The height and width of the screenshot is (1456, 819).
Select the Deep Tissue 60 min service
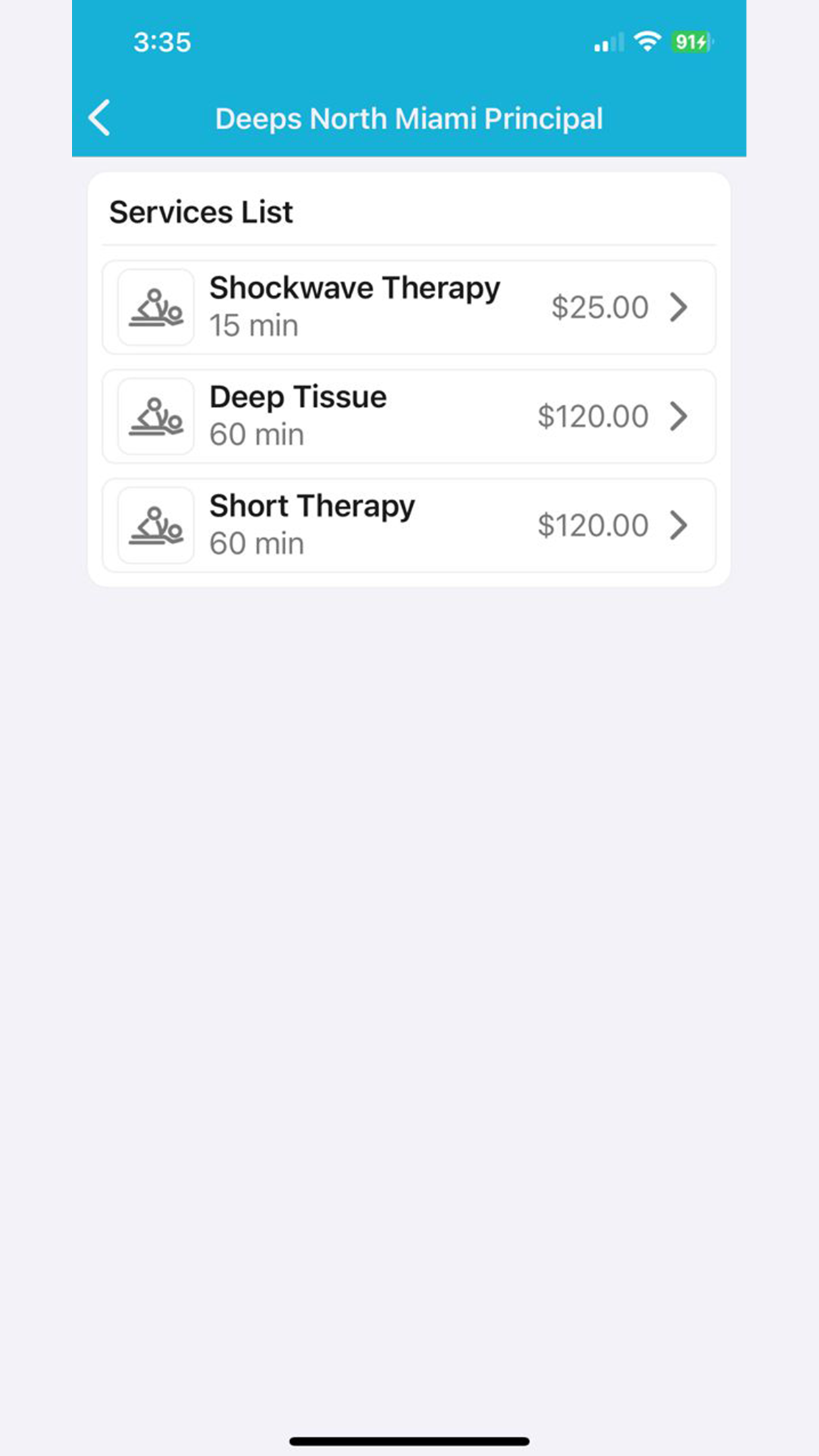[x=409, y=416]
